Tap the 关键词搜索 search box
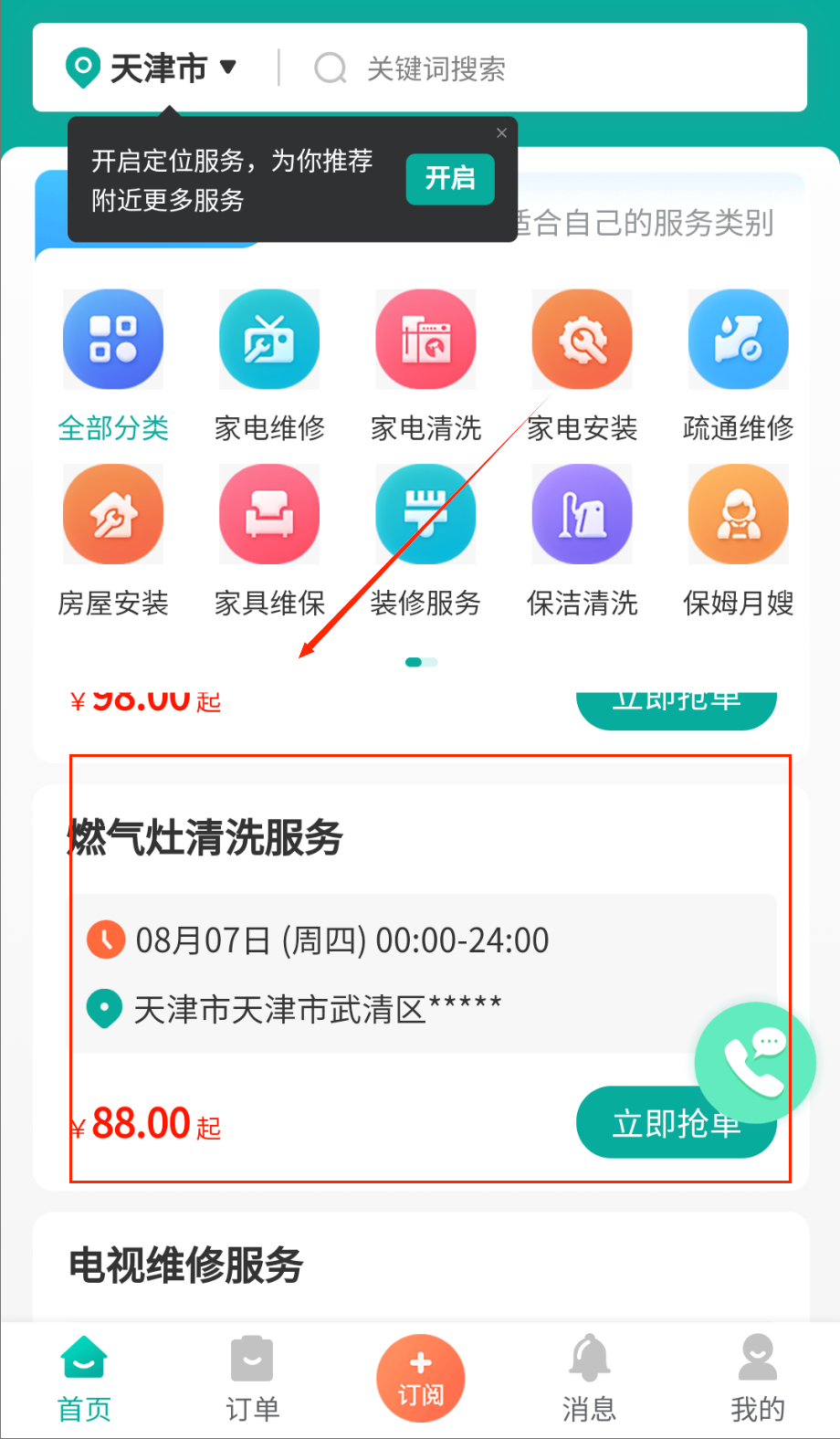Viewport: 840px width, 1439px height. 548,68
